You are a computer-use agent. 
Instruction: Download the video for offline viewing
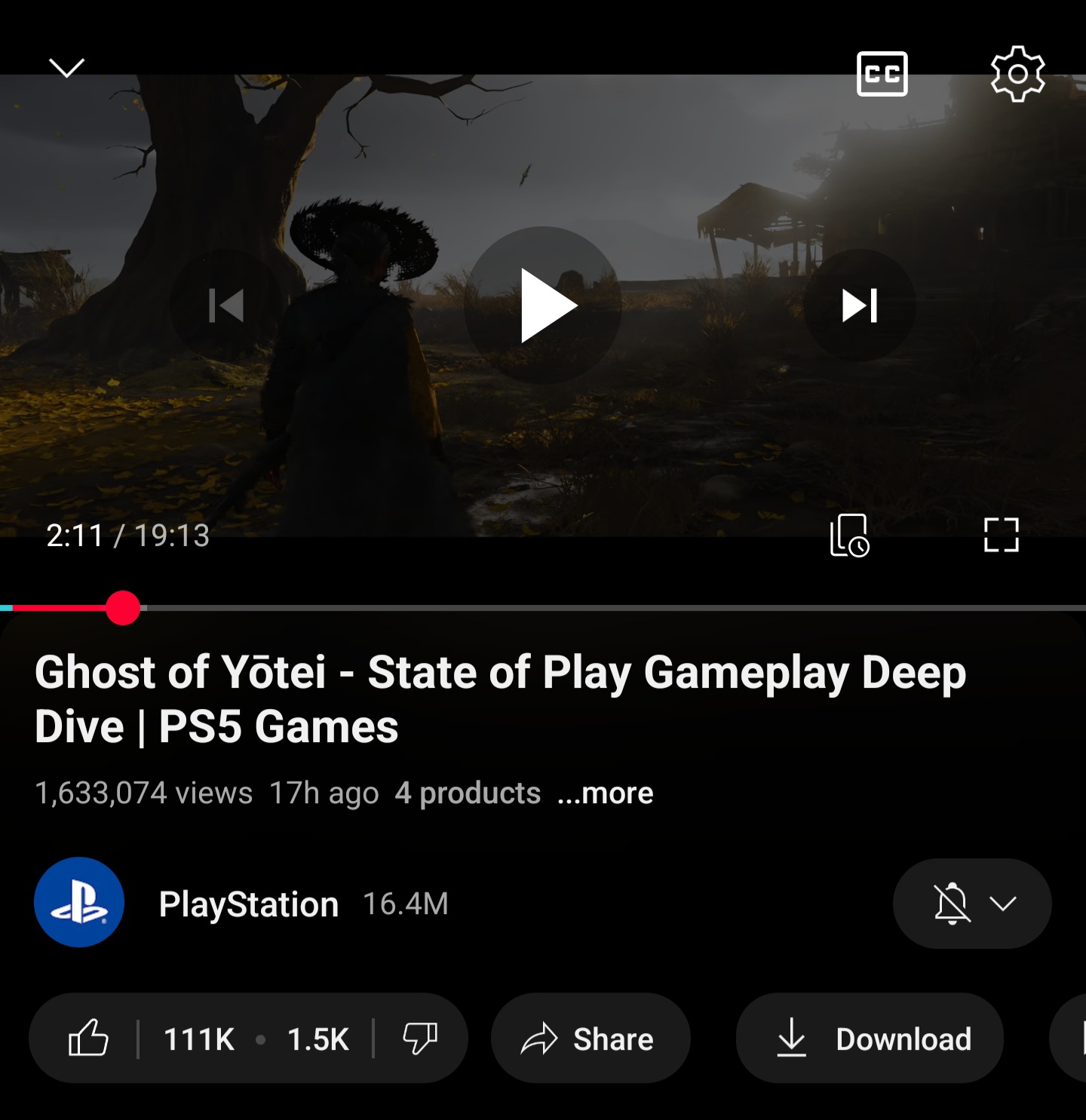870,1039
